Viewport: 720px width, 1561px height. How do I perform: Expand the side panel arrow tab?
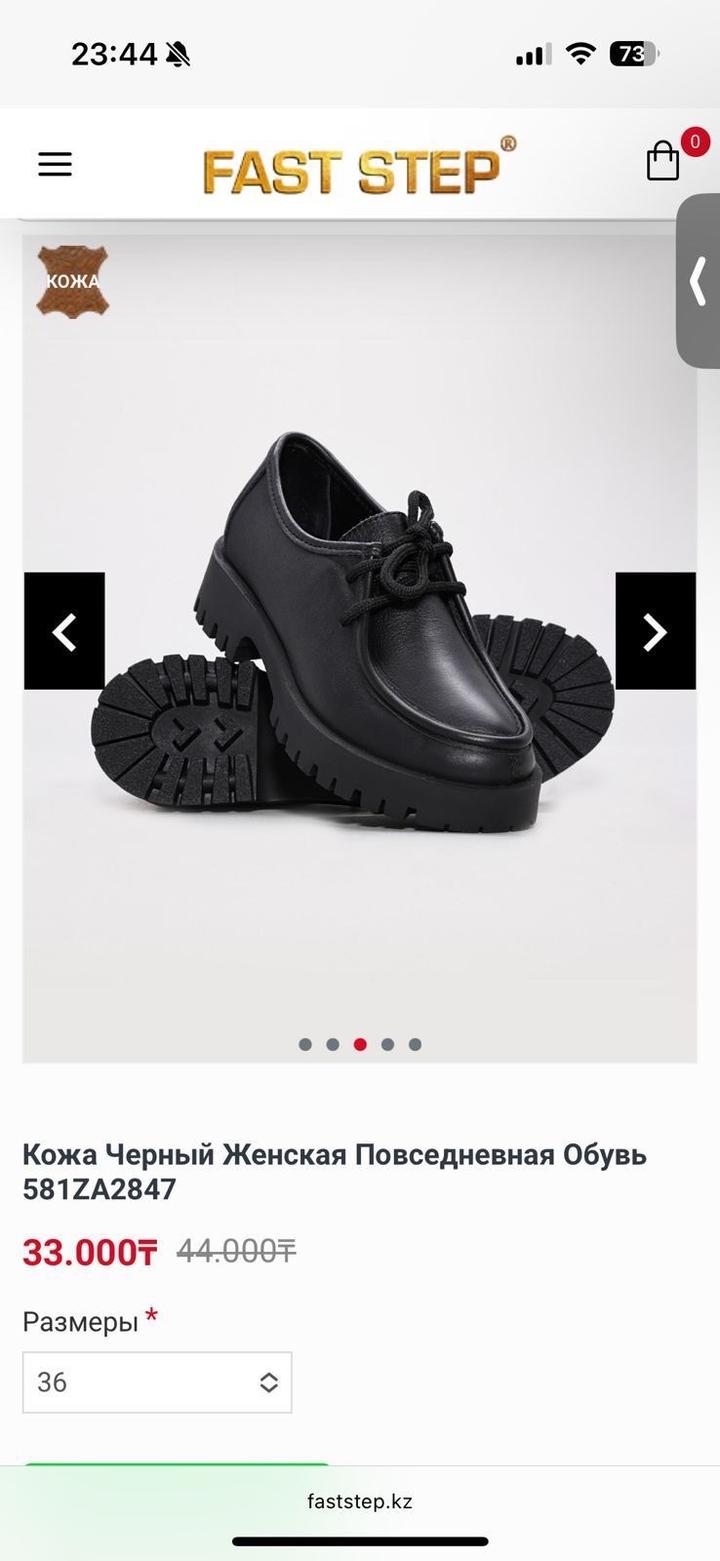699,281
